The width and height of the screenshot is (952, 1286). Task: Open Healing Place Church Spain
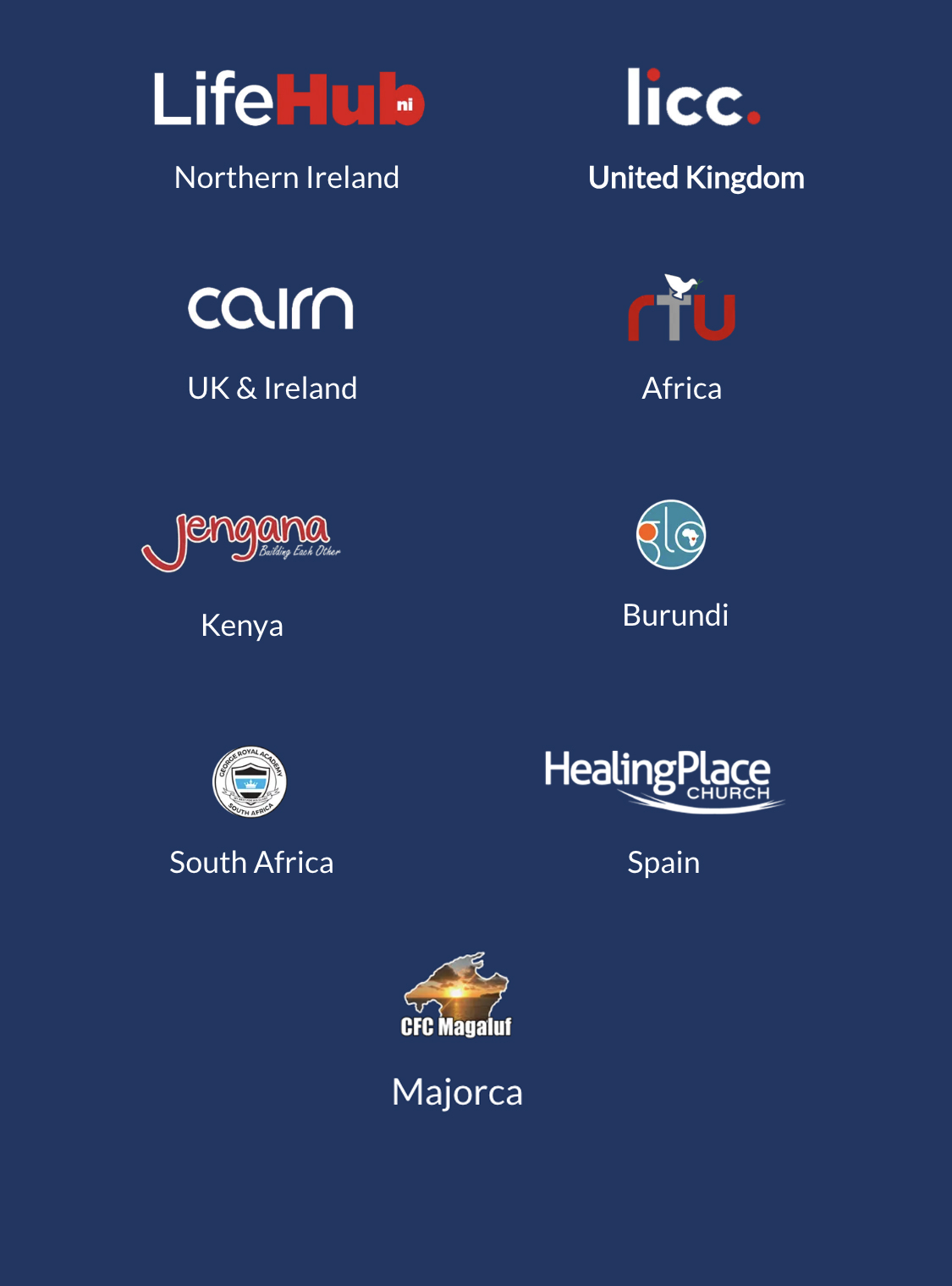tap(663, 780)
